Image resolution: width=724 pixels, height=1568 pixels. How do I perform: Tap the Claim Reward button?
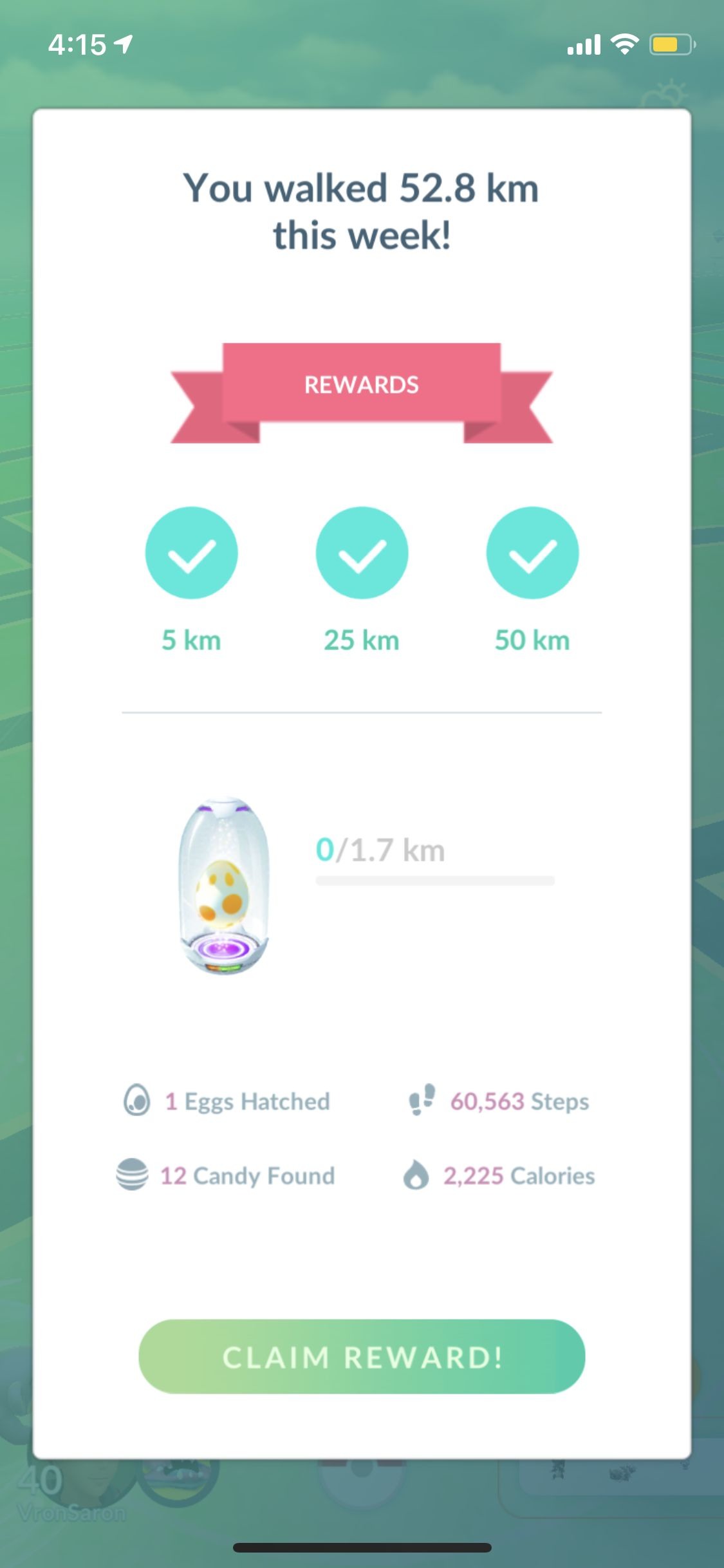click(x=362, y=1357)
